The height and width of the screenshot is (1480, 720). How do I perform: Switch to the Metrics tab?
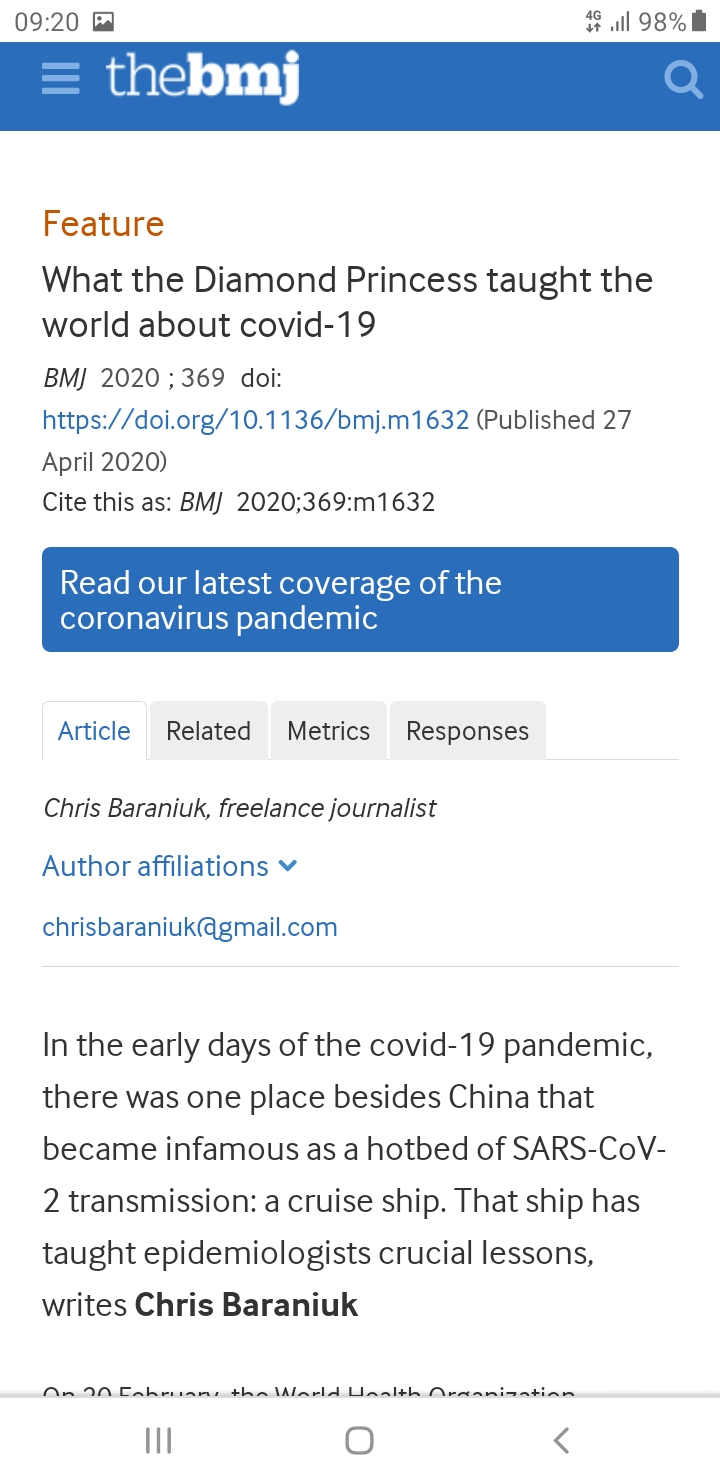tap(328, 731)
